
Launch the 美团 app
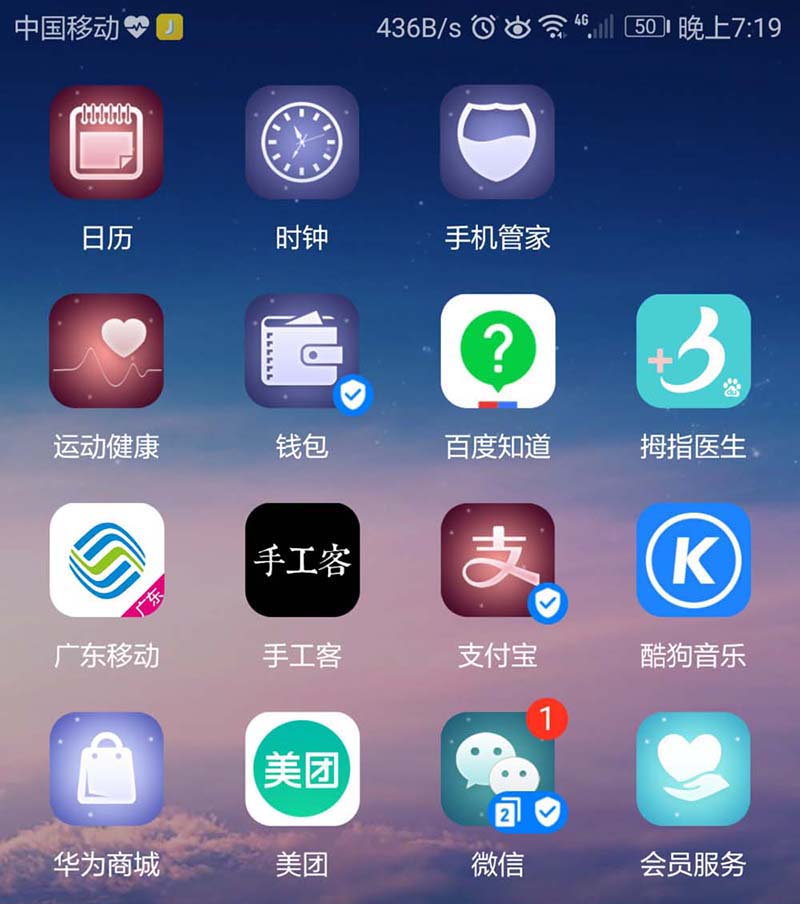point(302,769)
